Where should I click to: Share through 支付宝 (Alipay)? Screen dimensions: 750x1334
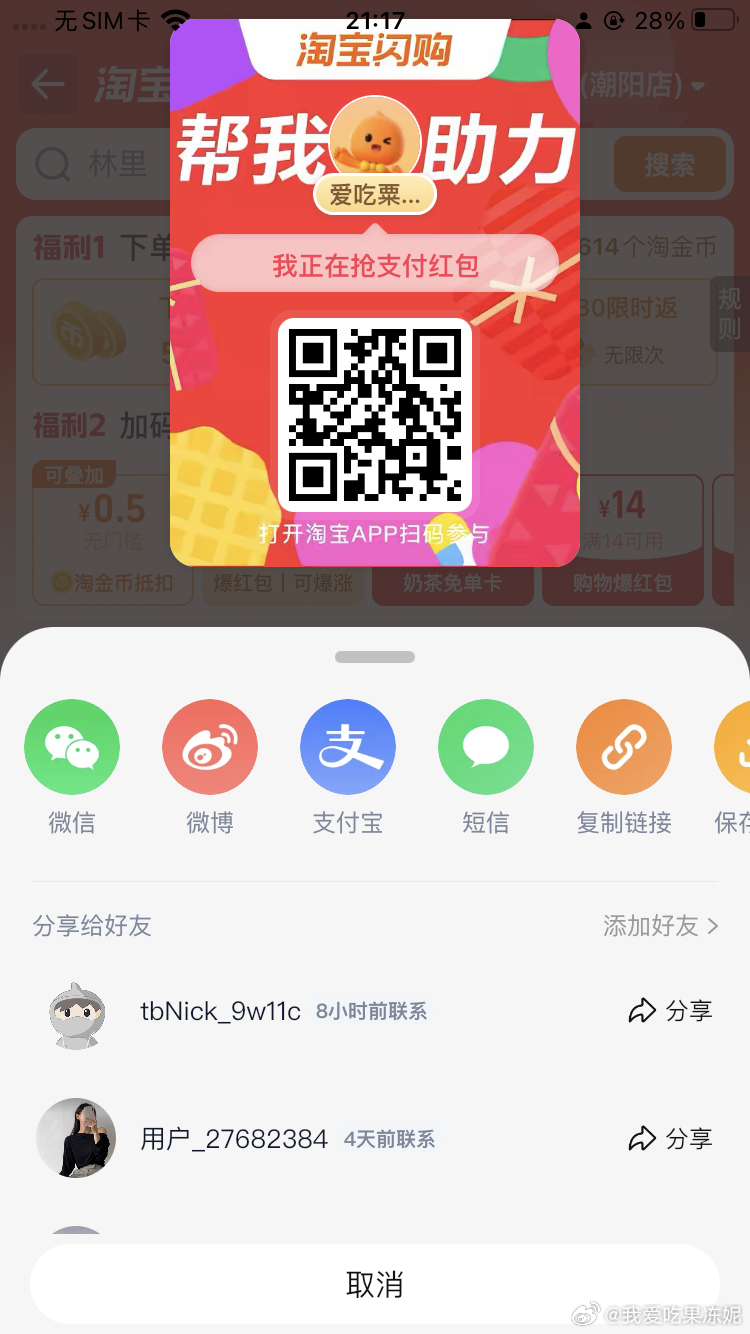pyautogui.click(x=348, y=748)
